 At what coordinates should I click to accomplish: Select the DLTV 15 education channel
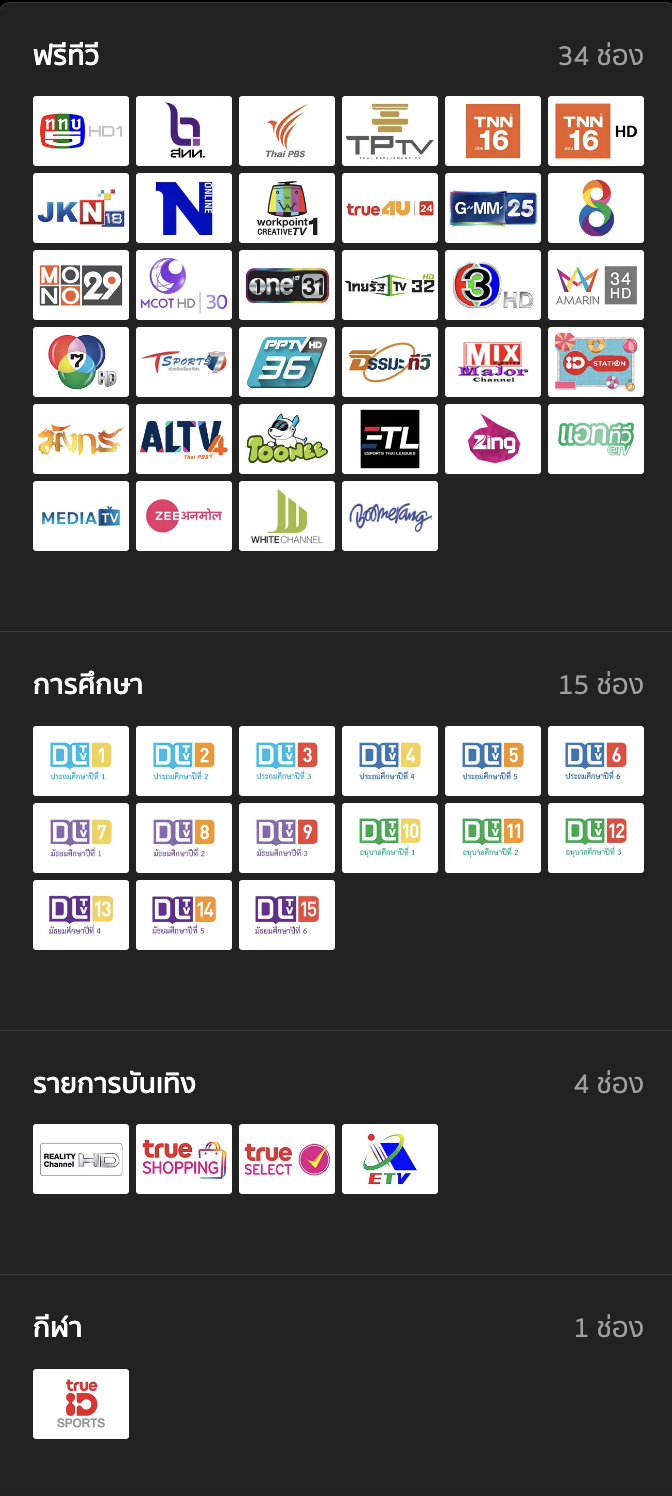tap(287, 915)
